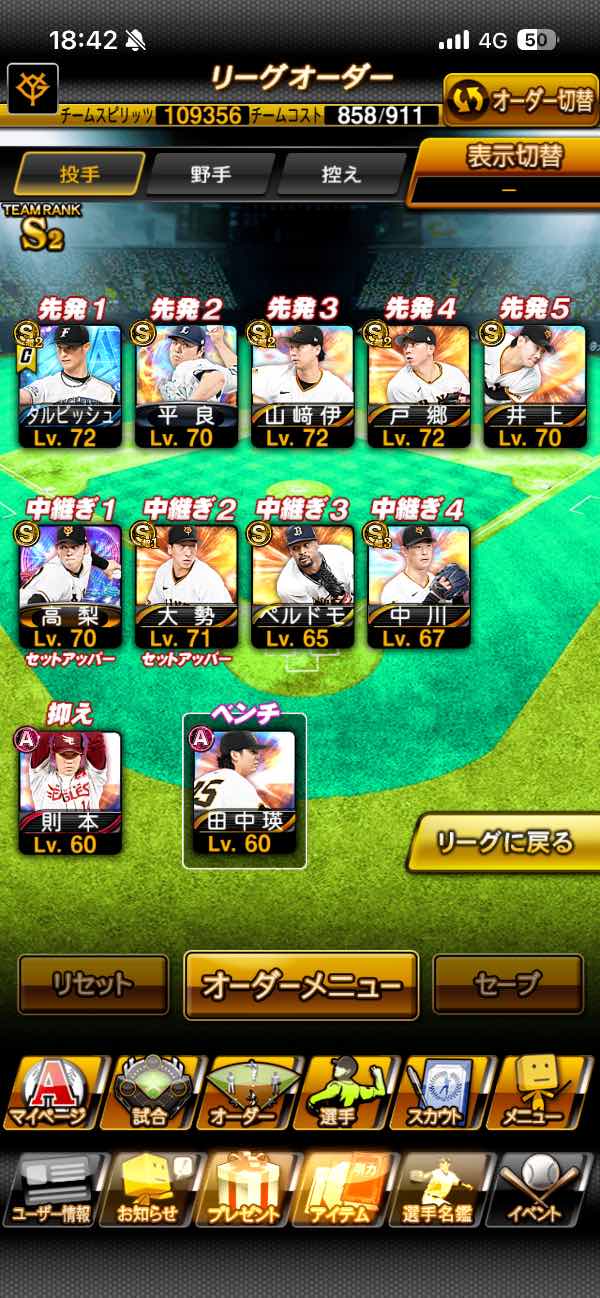The height and width of the screenshot is (1298, 600).
Task: Return to league with リーグに戻る
Action: pos(505,842)
